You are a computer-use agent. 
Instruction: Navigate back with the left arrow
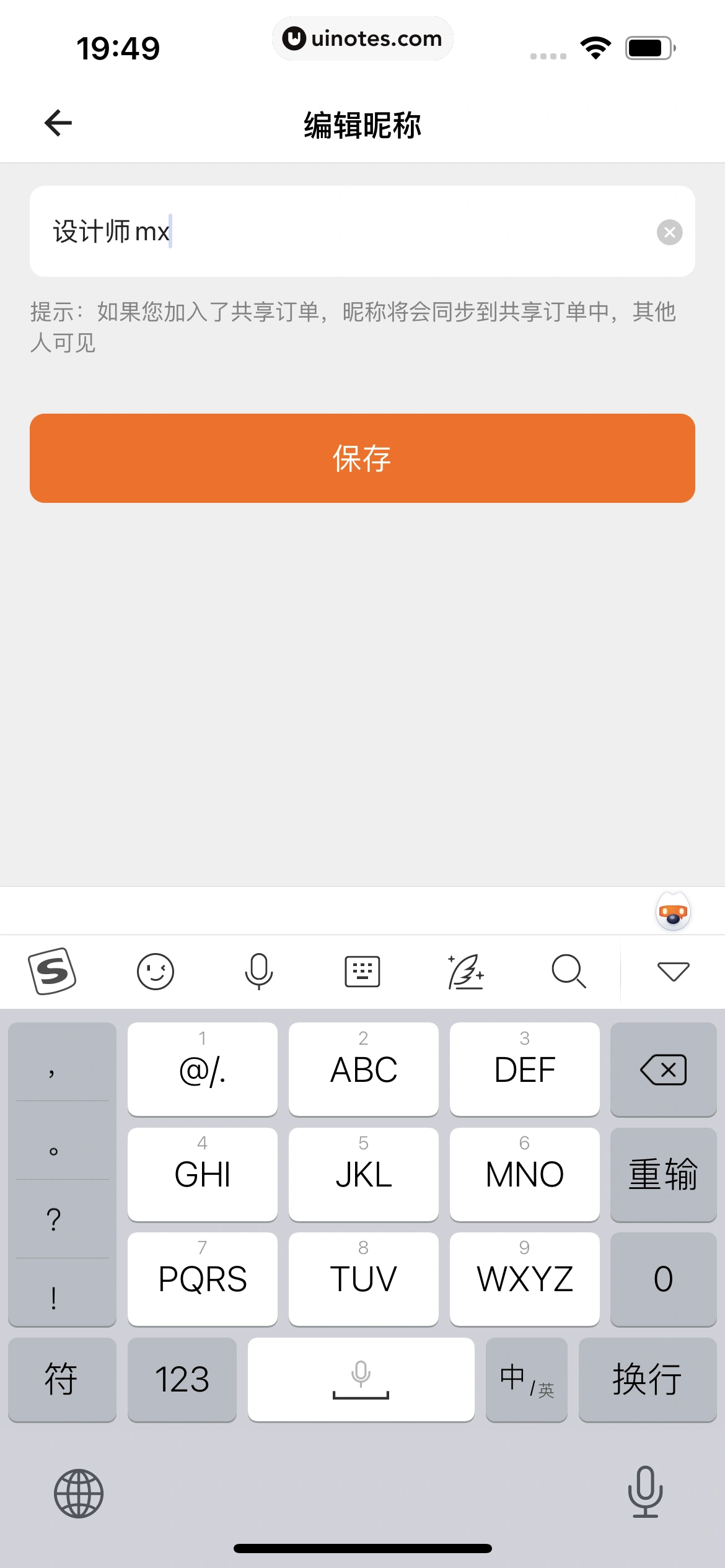58,122
